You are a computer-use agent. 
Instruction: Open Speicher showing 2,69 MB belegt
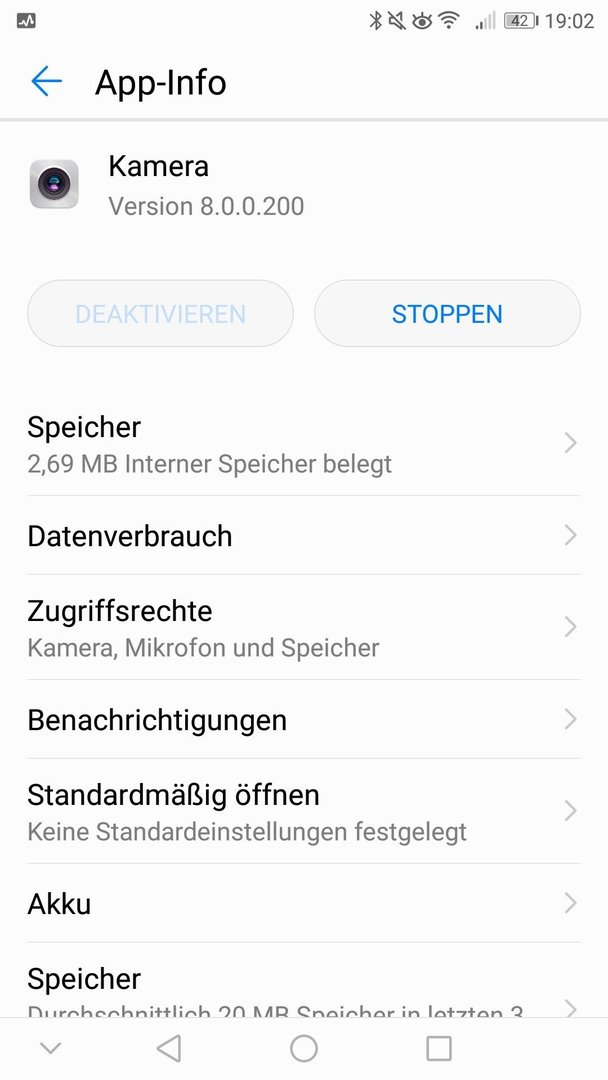(304, 444)
